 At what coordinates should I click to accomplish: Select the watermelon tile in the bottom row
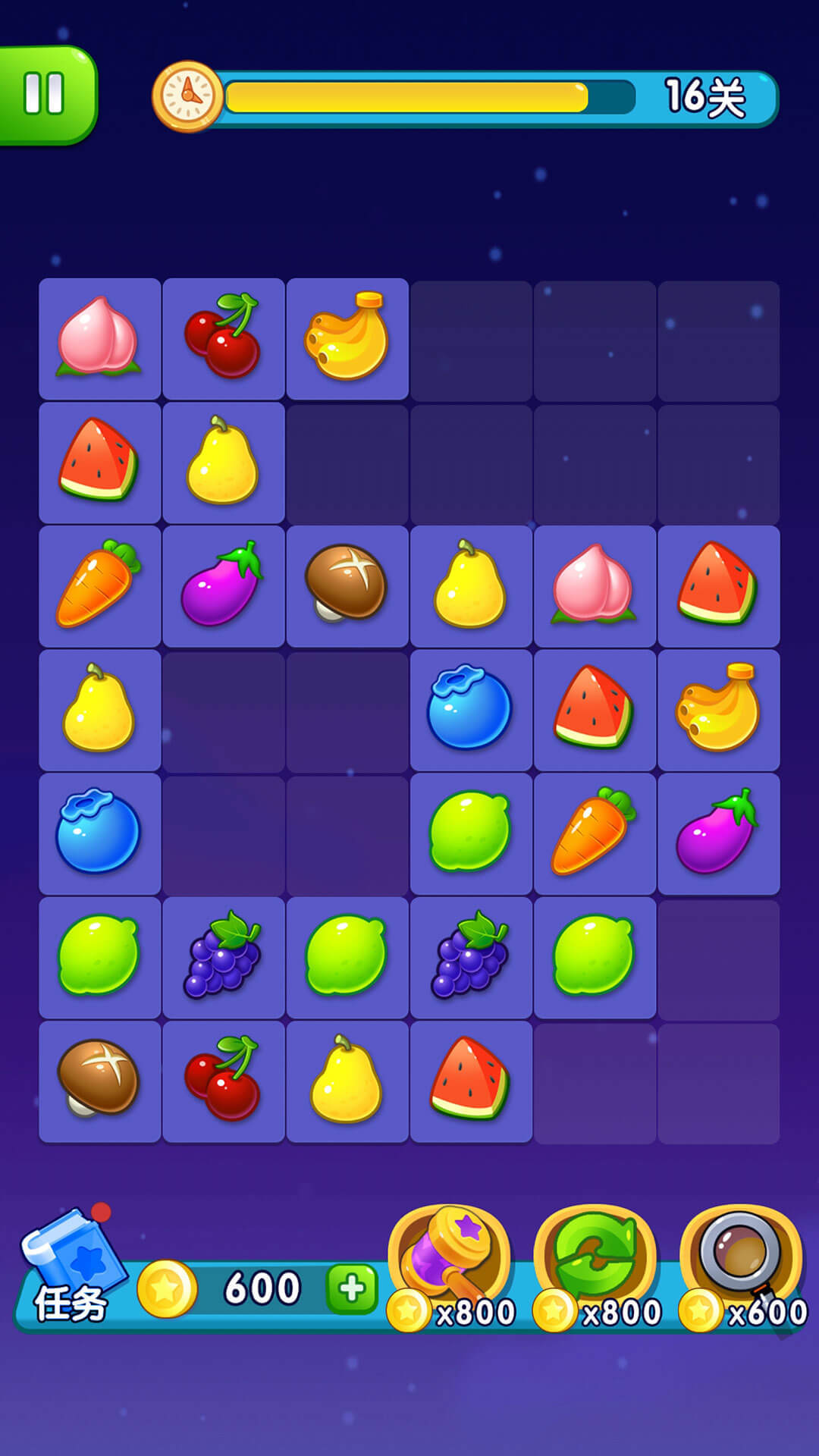(x=471, y=1081)
